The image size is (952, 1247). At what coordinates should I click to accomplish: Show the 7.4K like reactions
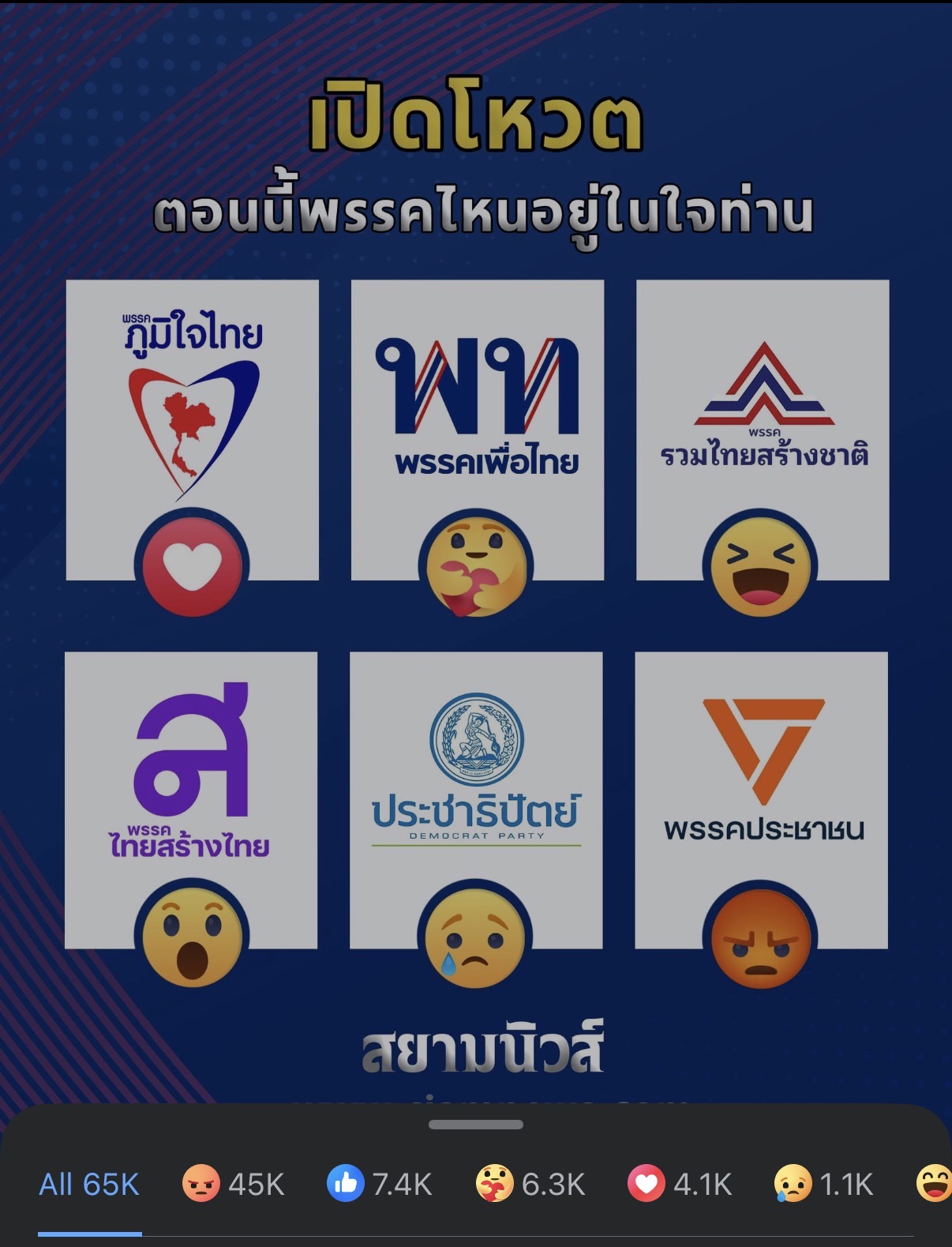point(380,1185)
